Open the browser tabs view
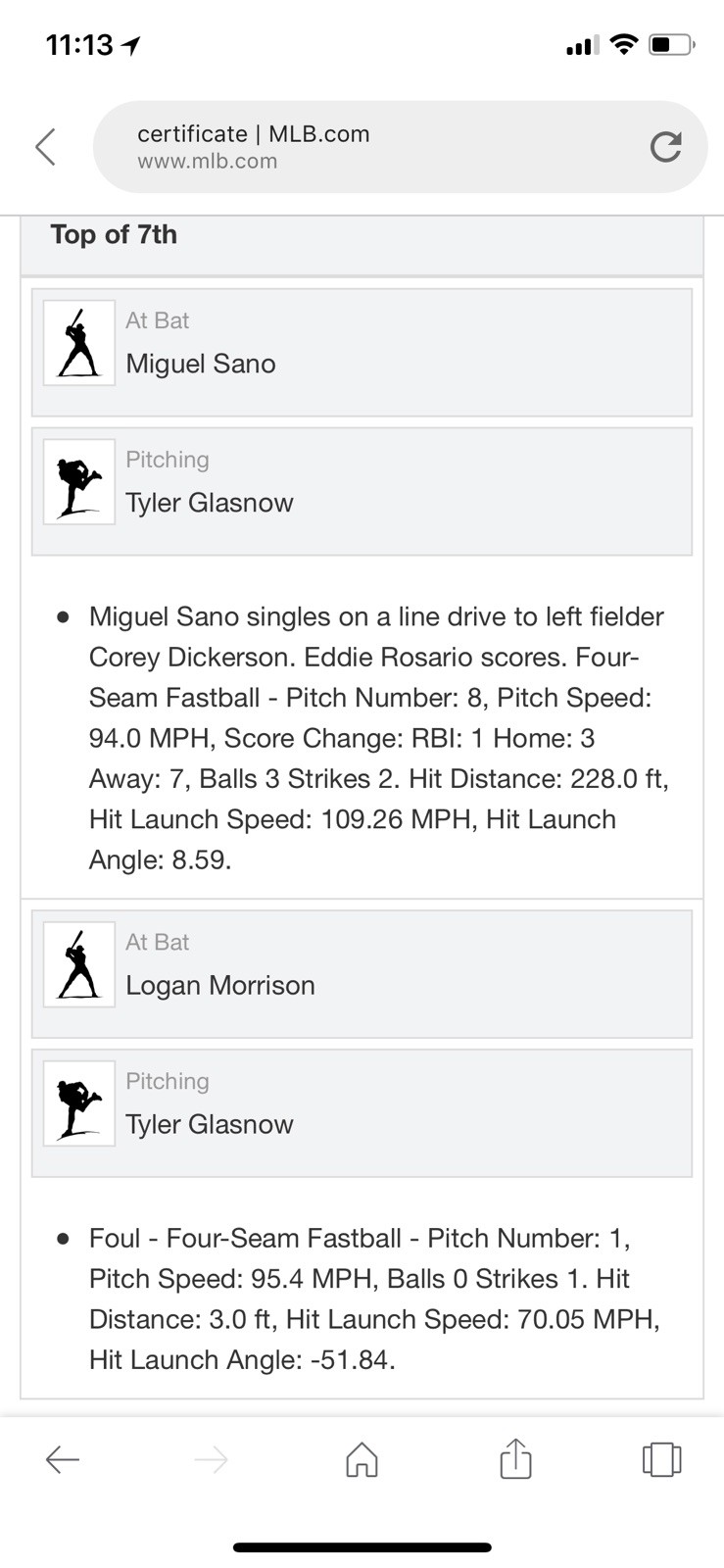Screen dimensions: 724x1568 (661, 1459)
